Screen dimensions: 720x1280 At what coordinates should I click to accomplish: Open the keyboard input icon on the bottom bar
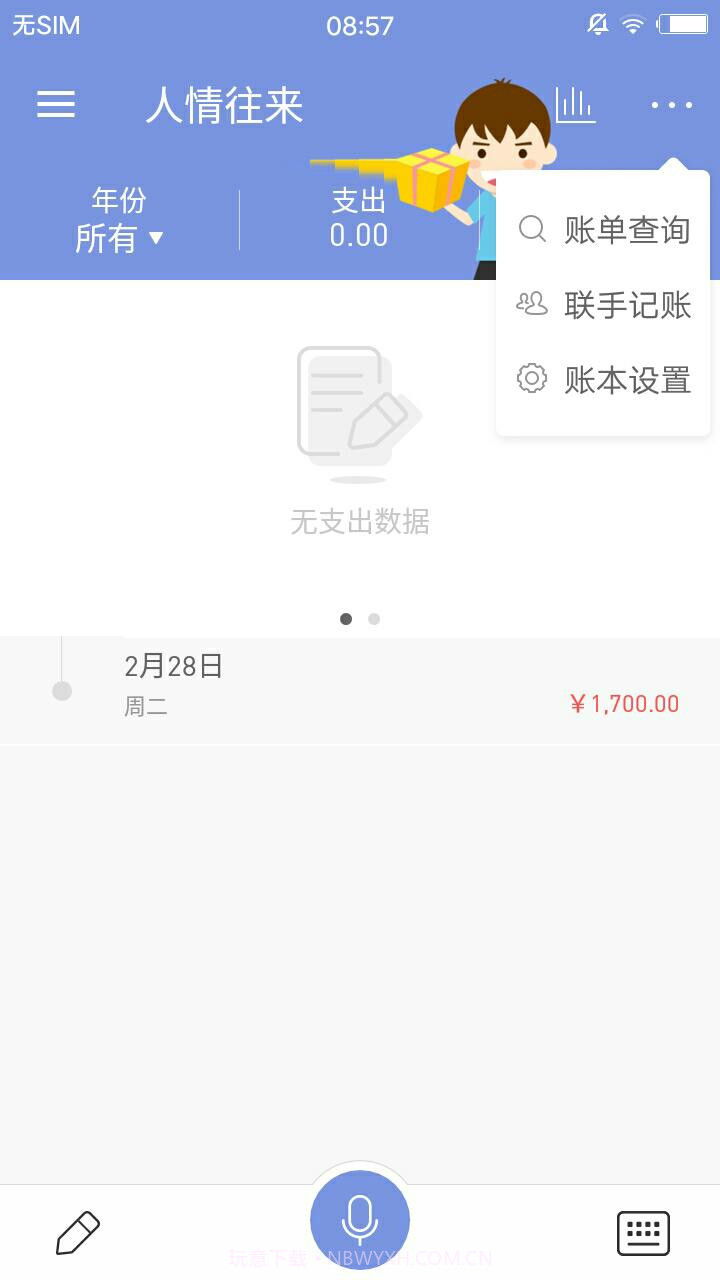643,1232
